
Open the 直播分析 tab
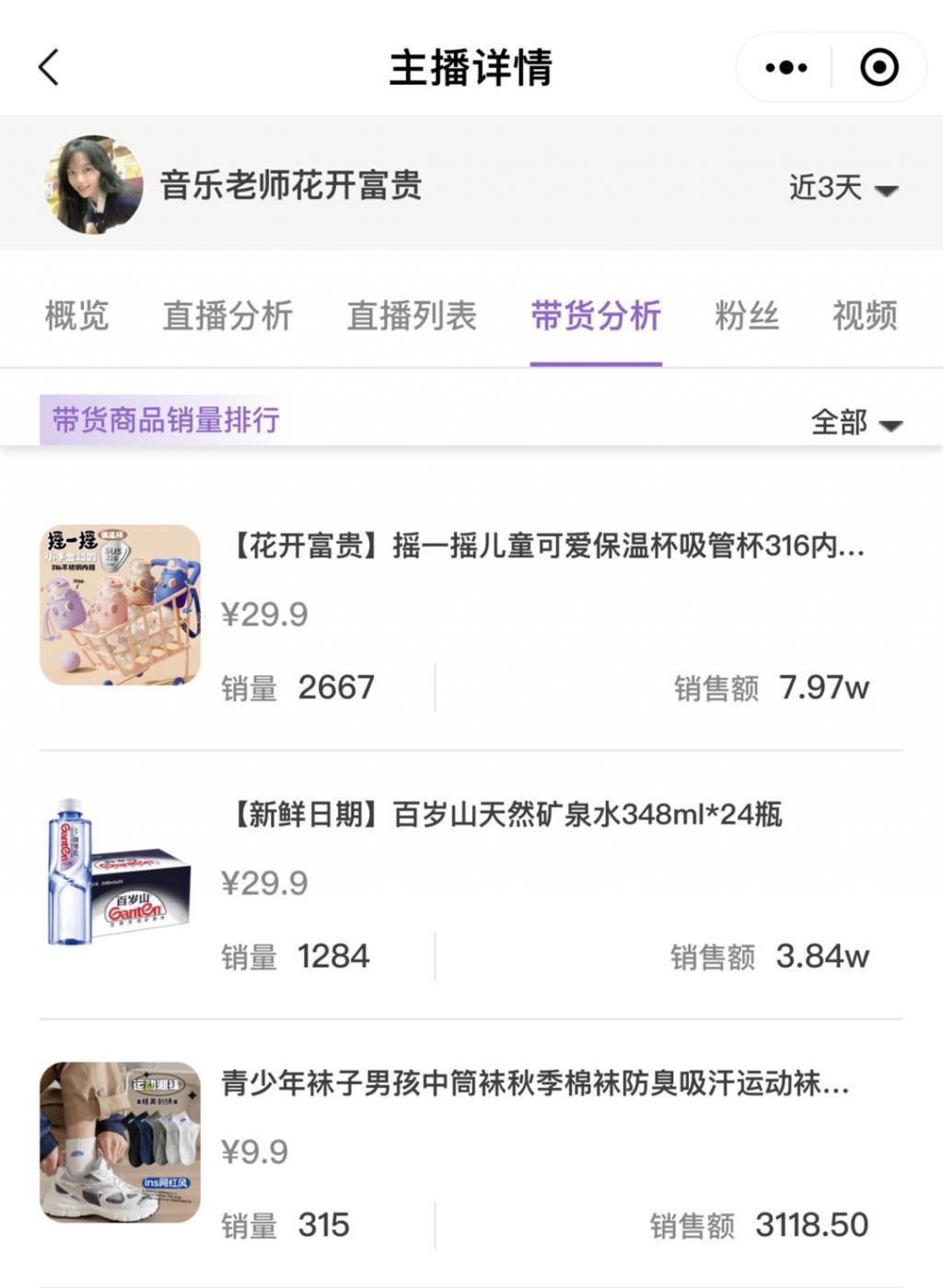click(227, 315)
